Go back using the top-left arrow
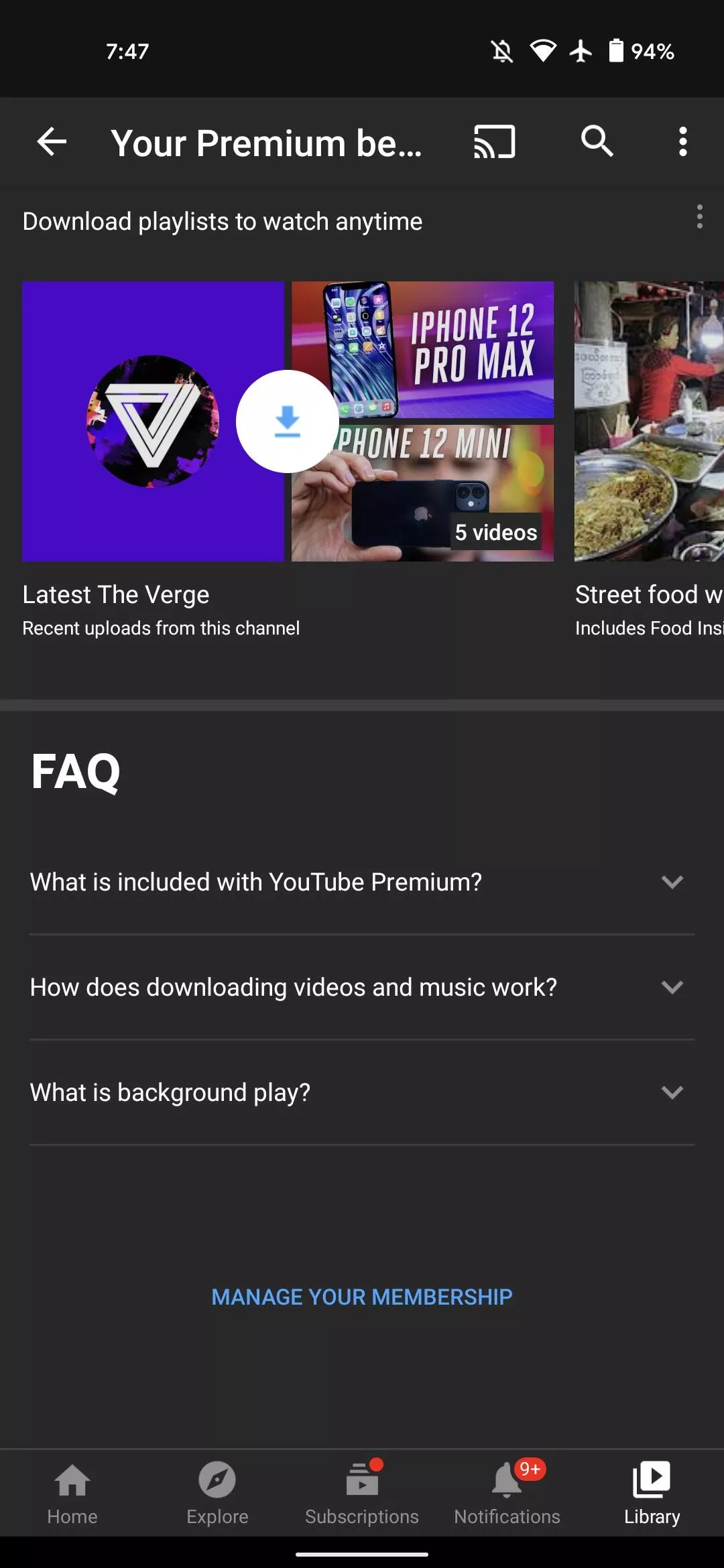 pyautogui.click(x=52, y=142)
